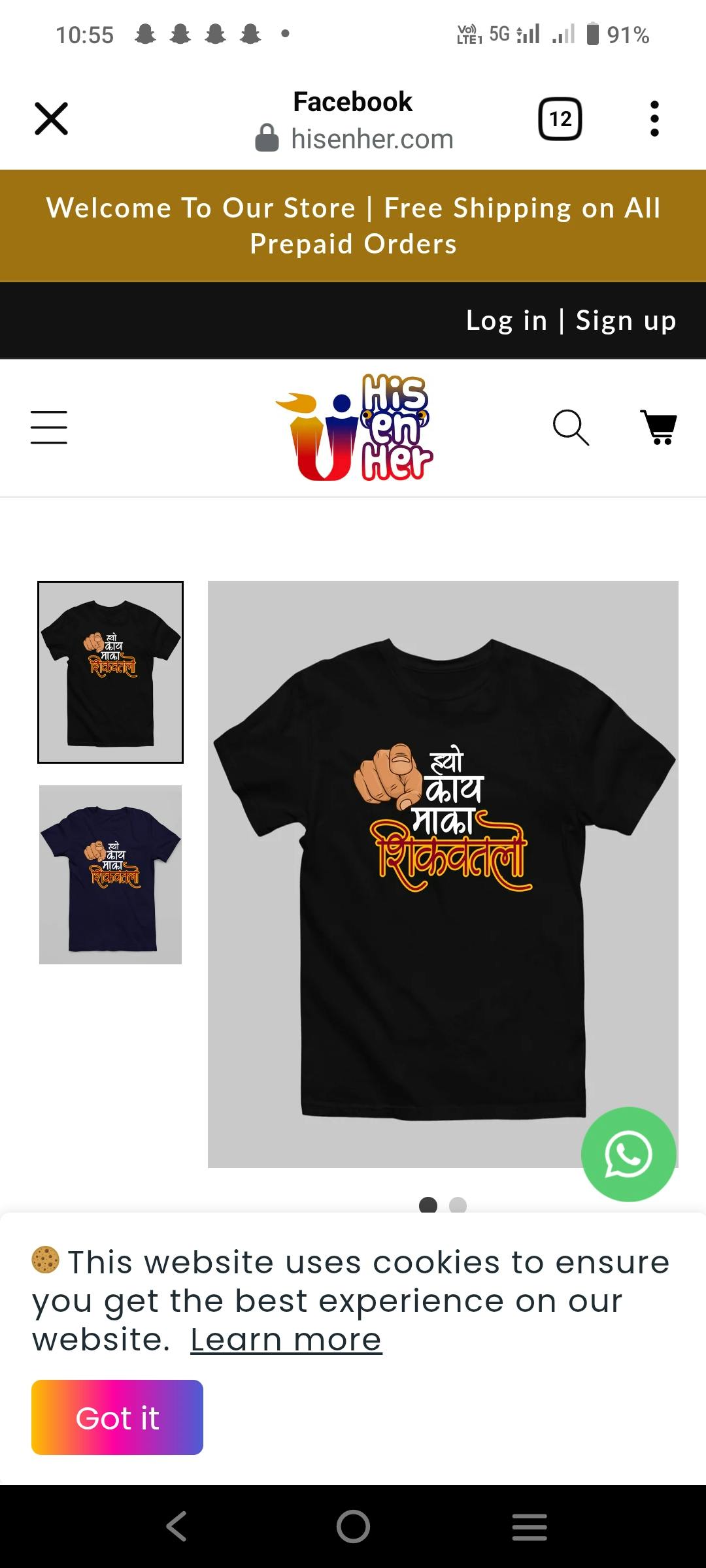Accept cookies with Got it
Image resolution: width=706 pixels, height=1568 pixels.
(118, 1418)
